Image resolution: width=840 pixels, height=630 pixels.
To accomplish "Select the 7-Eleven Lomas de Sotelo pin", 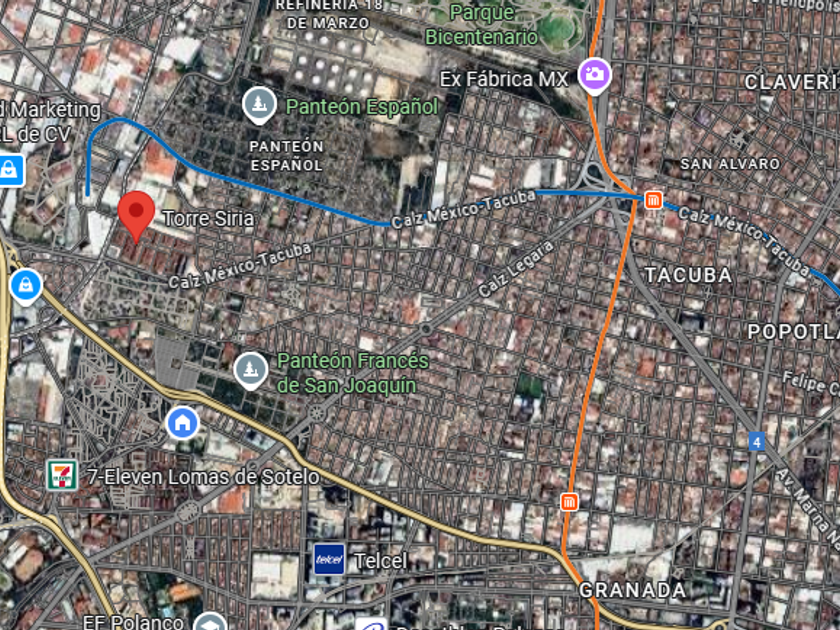I will (x=62, y=475).
